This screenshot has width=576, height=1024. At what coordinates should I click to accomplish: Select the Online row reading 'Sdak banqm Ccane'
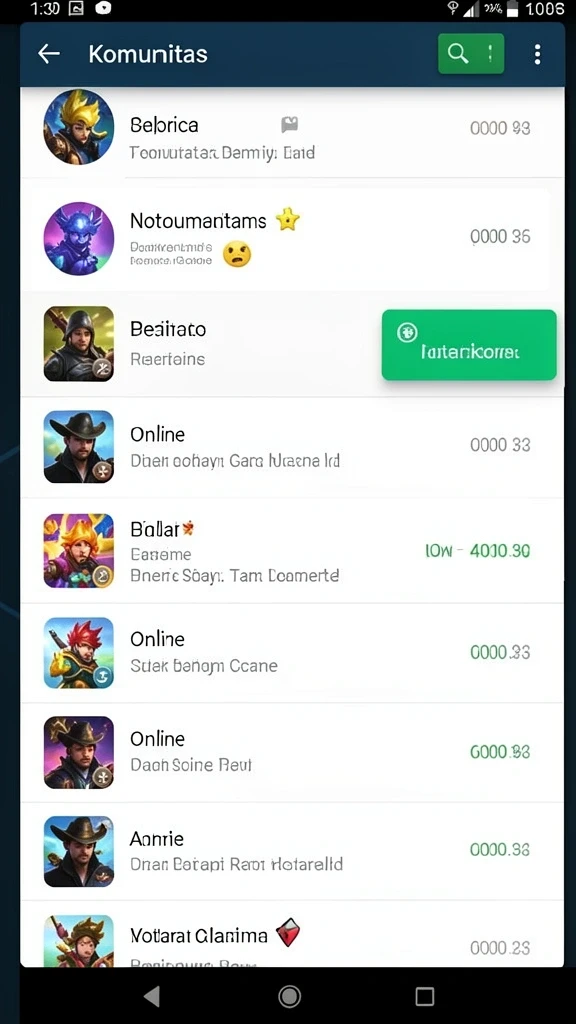click(293, 652)
